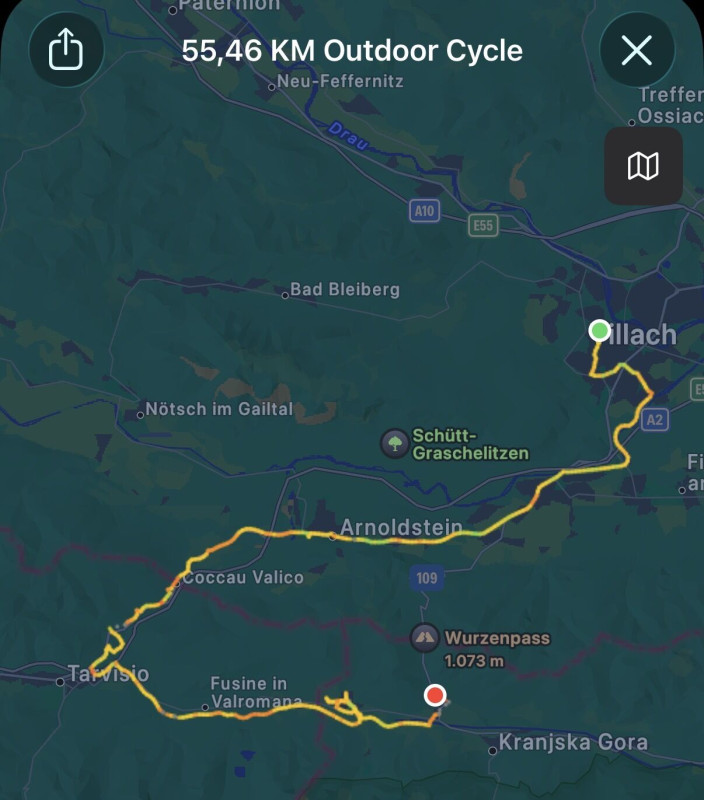
Task: Close the route map view
Action: point(637,49)
